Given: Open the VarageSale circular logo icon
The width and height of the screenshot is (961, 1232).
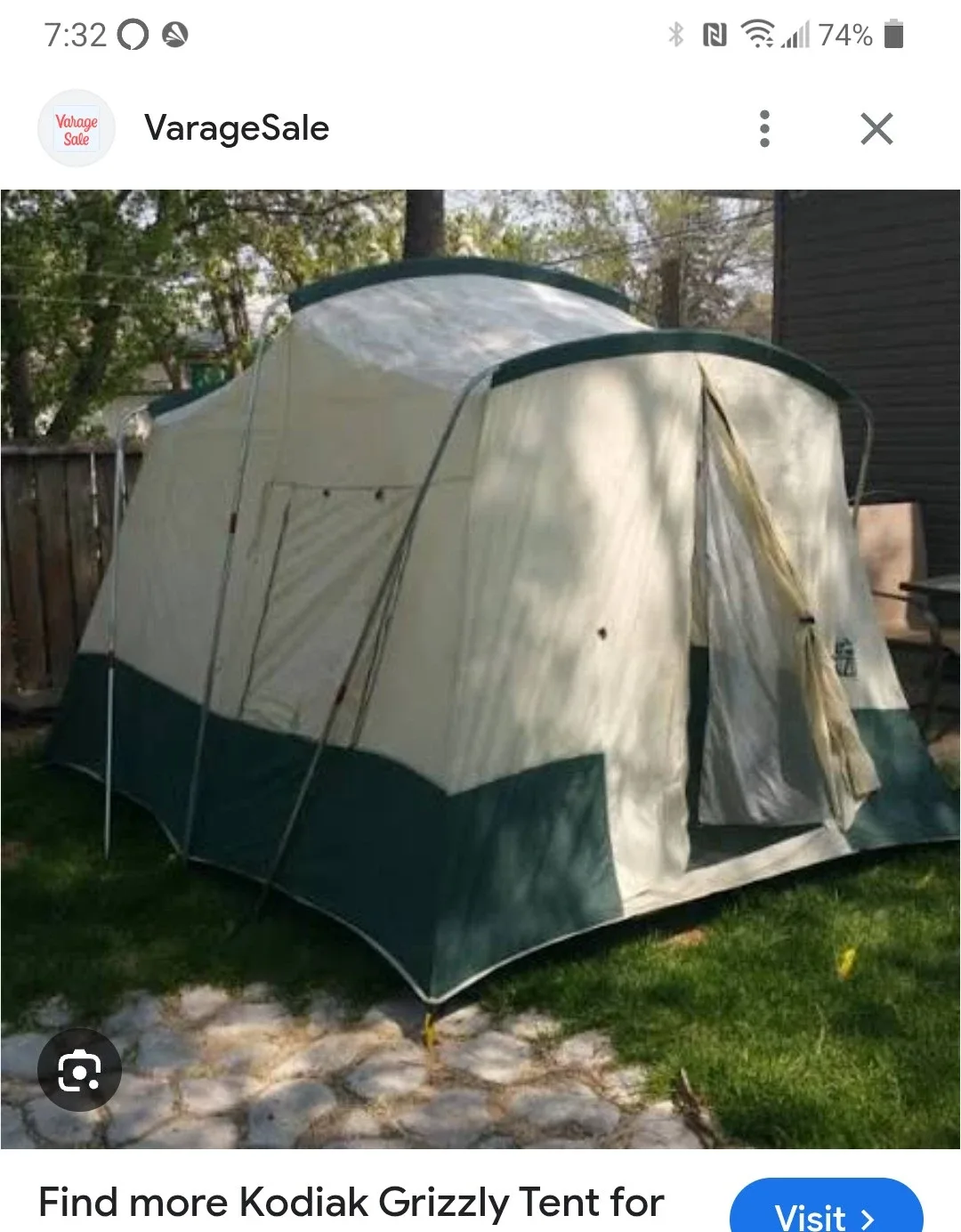Looking at the screenshot, I should (77, 128).
